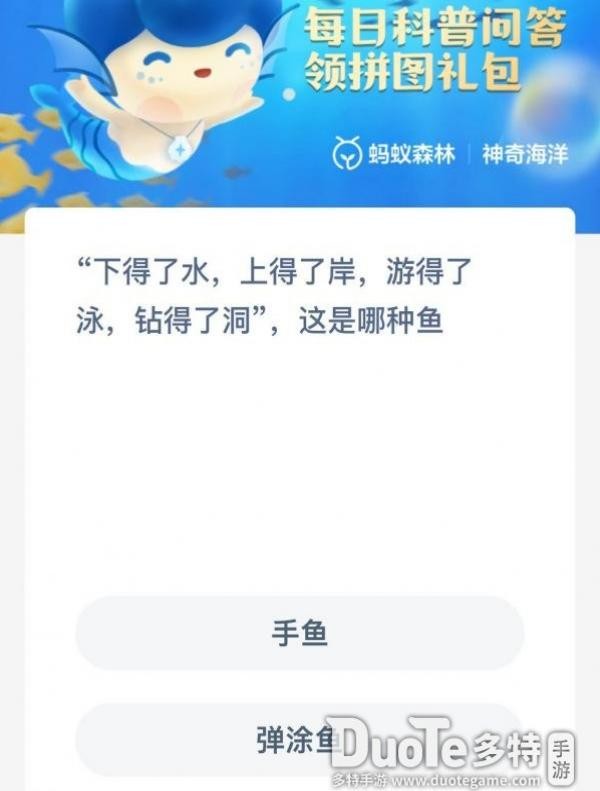
Task: Choose the answer 弹涂鱼
Action: [x=300, y=740]
